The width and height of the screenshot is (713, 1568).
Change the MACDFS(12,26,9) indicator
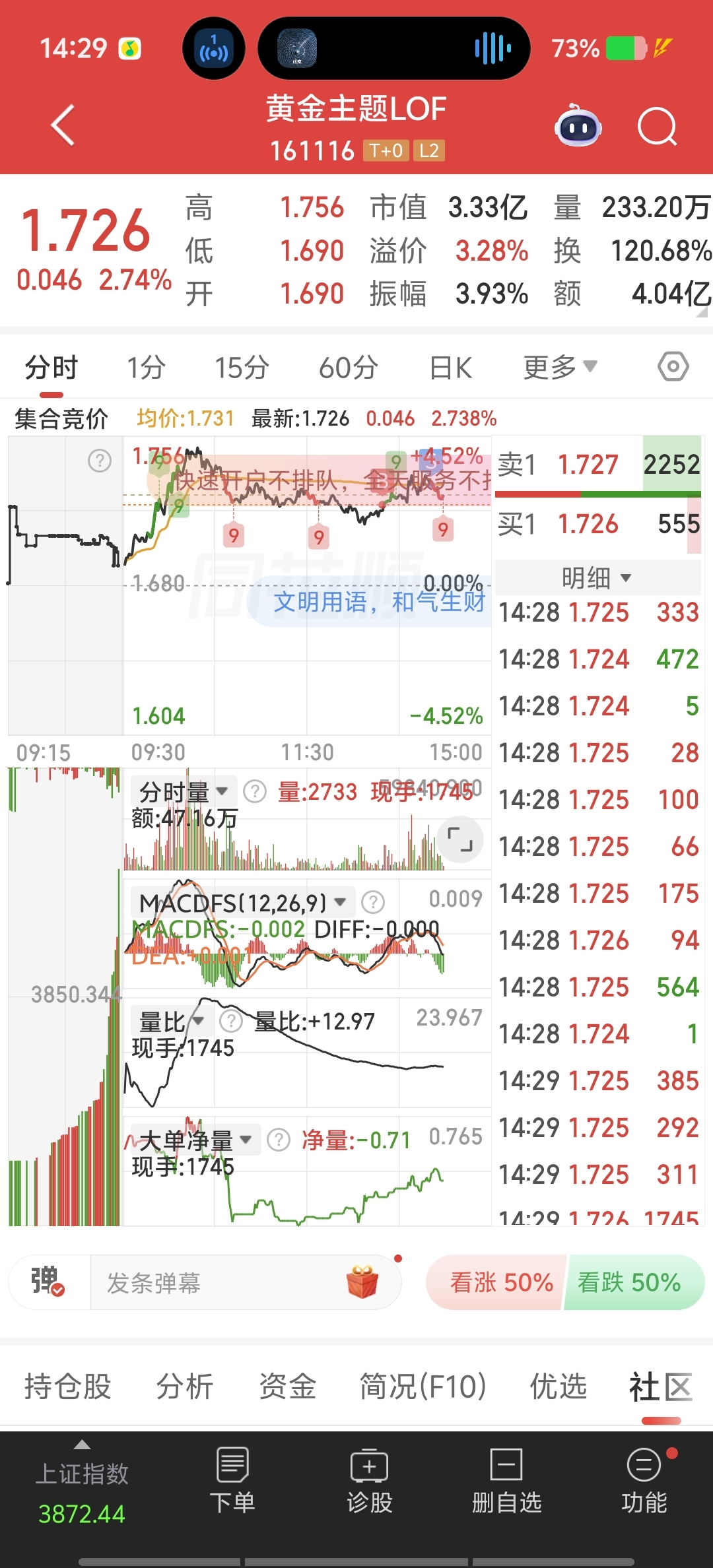(x=243, y=902)
